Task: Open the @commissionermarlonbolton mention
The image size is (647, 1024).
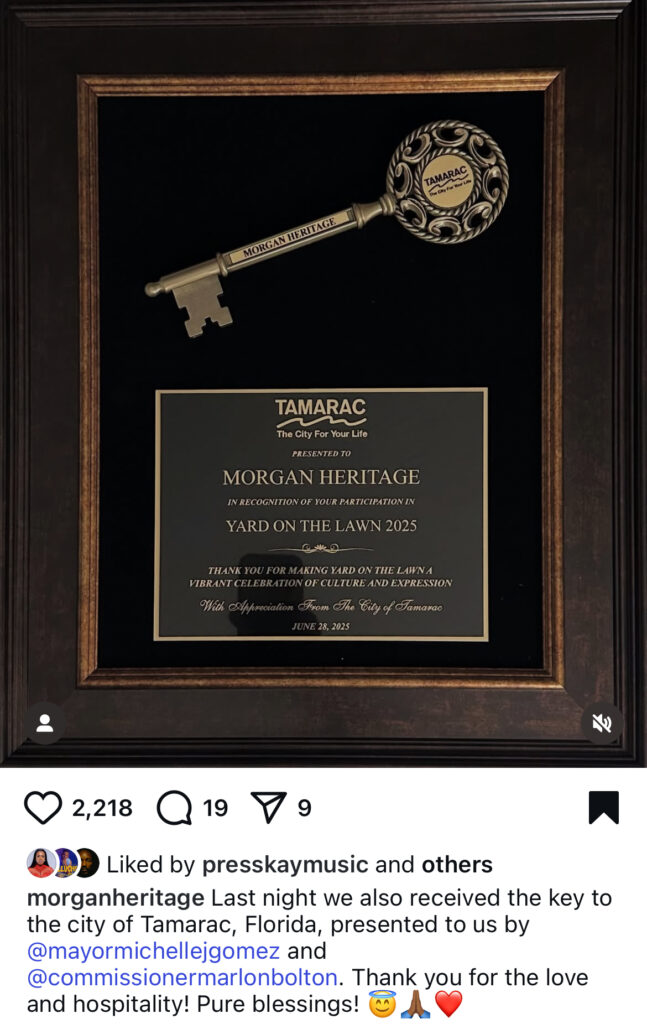Action: (x=183, y=977)
